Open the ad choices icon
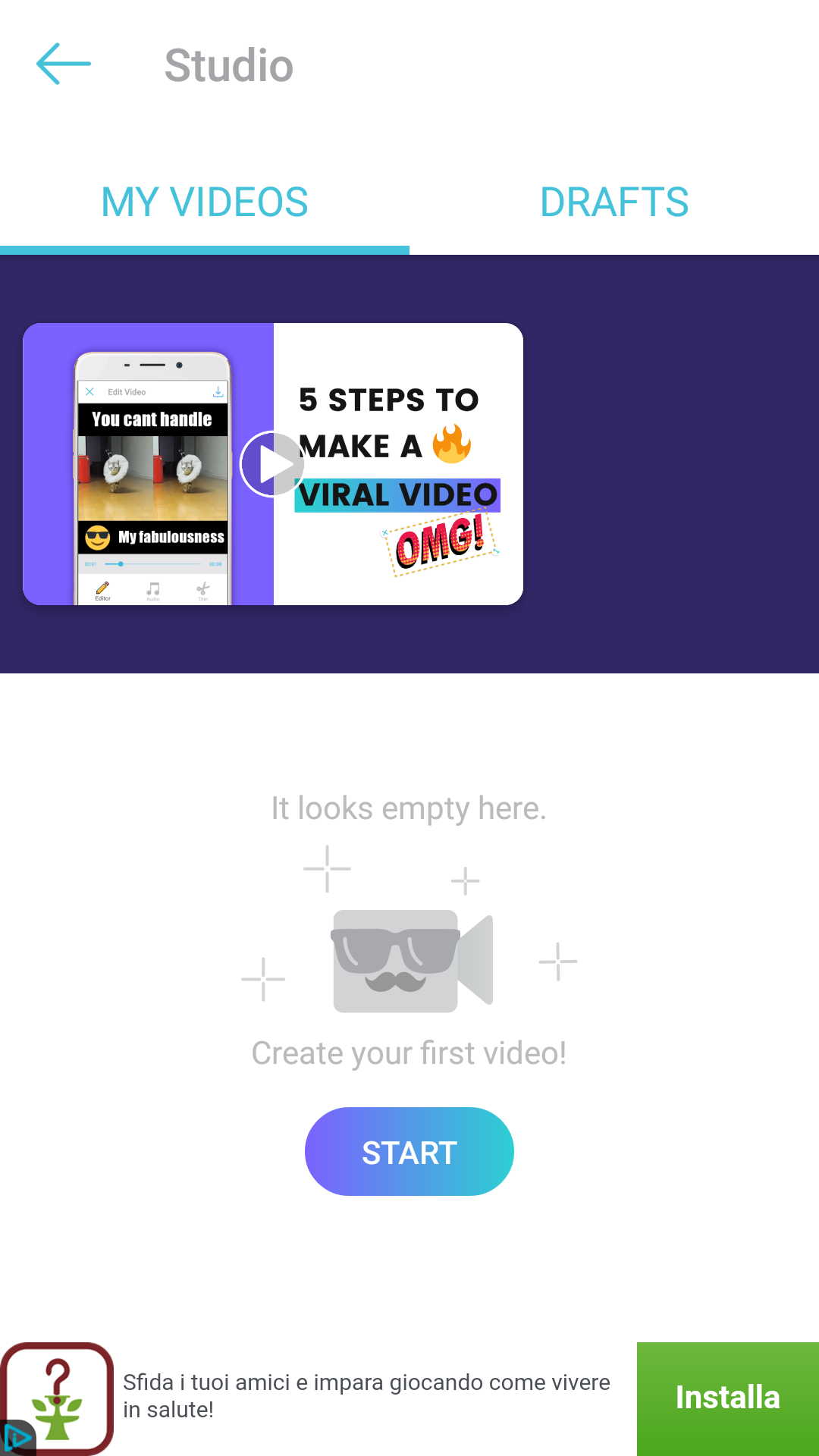Viewport: 819px width, 1456px height. [17, 1438]
